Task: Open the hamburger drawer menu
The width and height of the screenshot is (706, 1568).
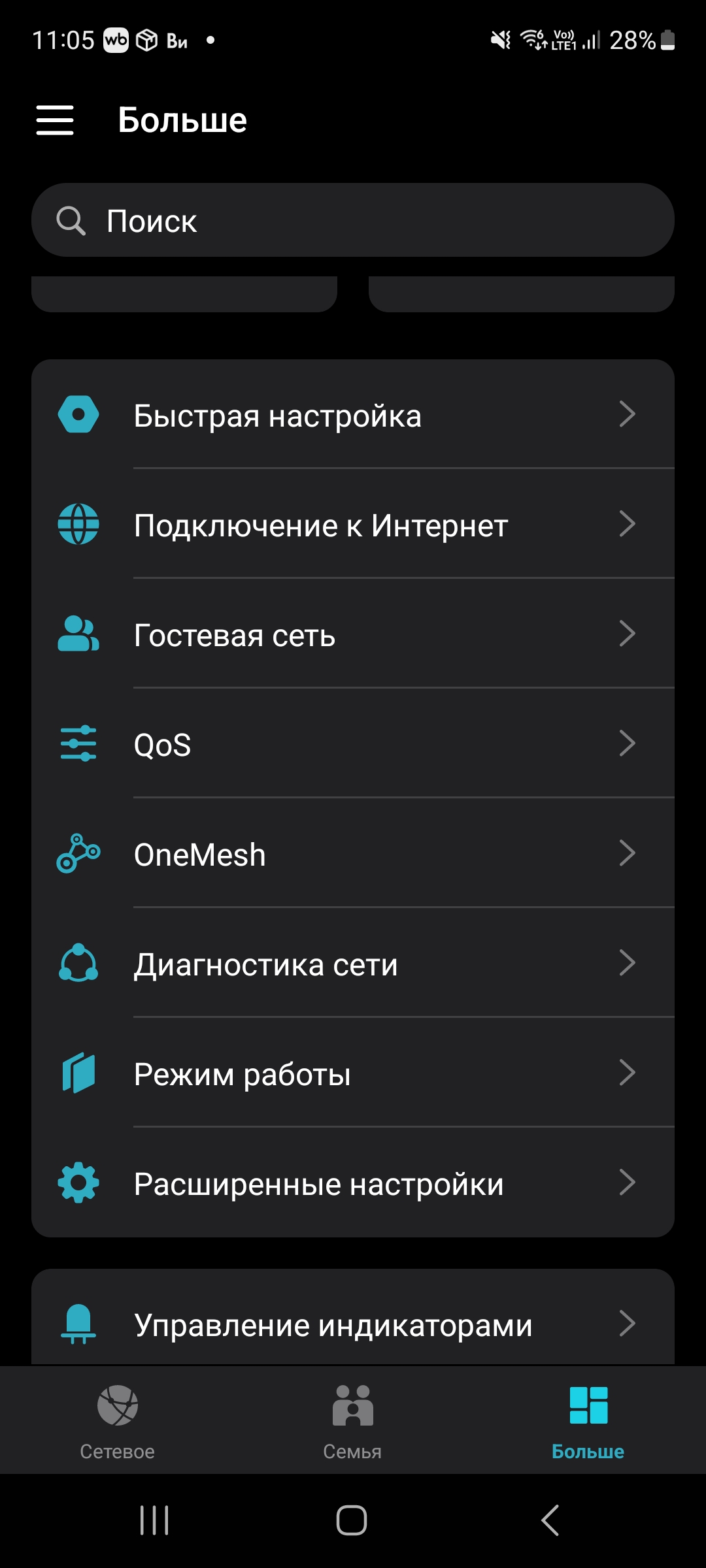Action: click(x=55, y=120)
